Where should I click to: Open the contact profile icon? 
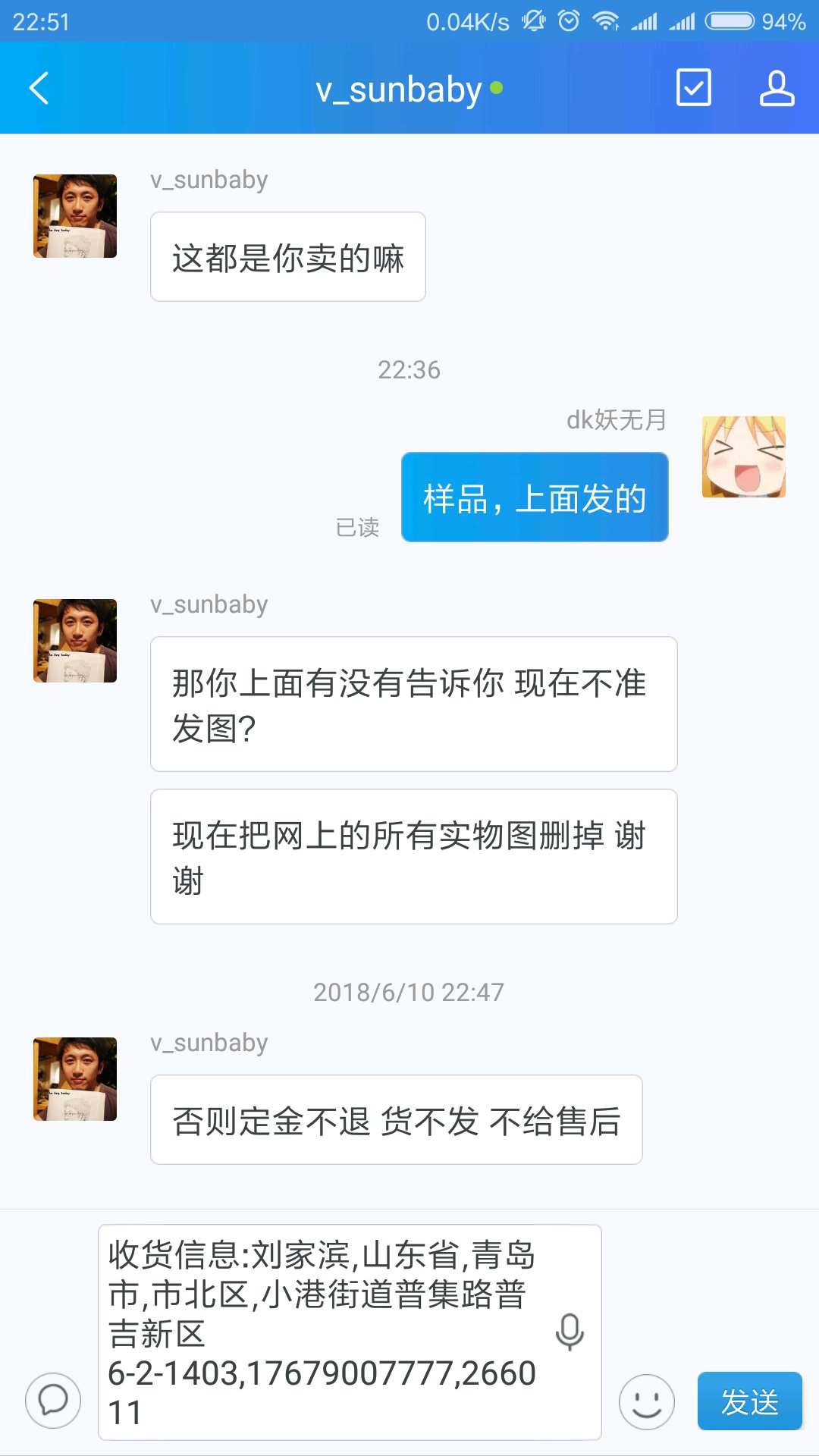(777, 88)
